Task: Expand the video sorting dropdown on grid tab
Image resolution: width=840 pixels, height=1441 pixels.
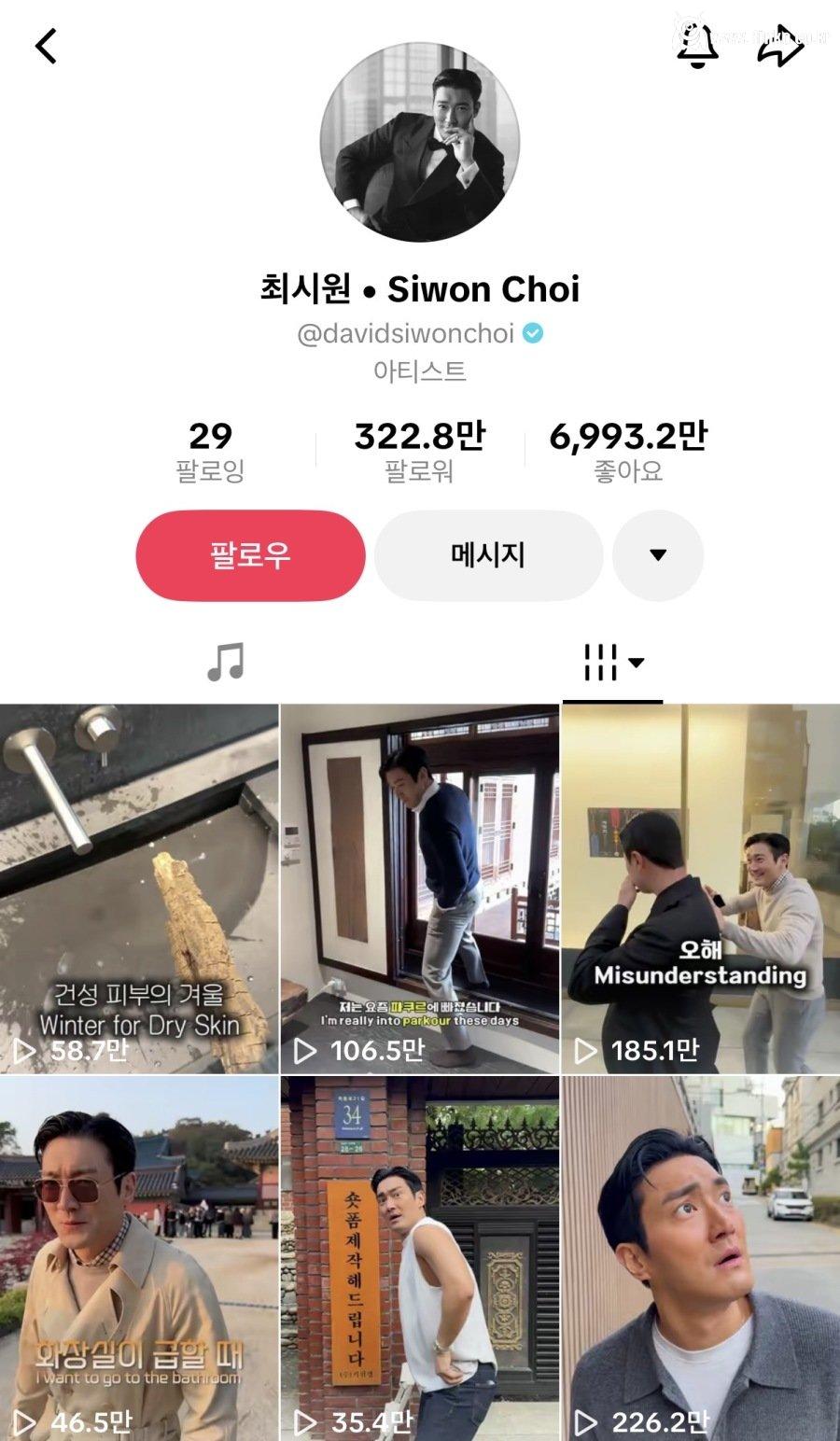Action: (637, 662)
